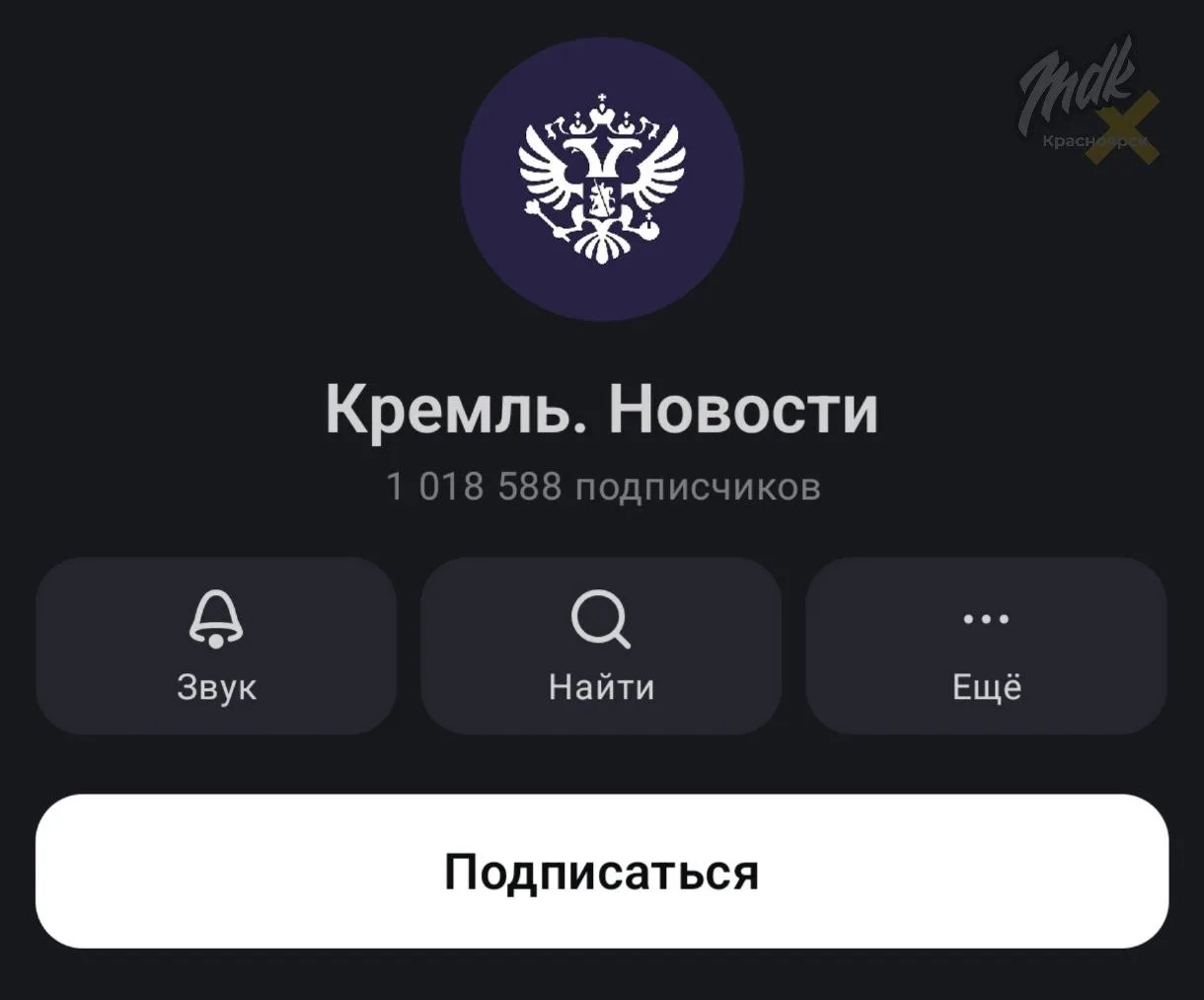Open the Звук notification settings
1204x1000 pixels.
click(x=216, y=646)
